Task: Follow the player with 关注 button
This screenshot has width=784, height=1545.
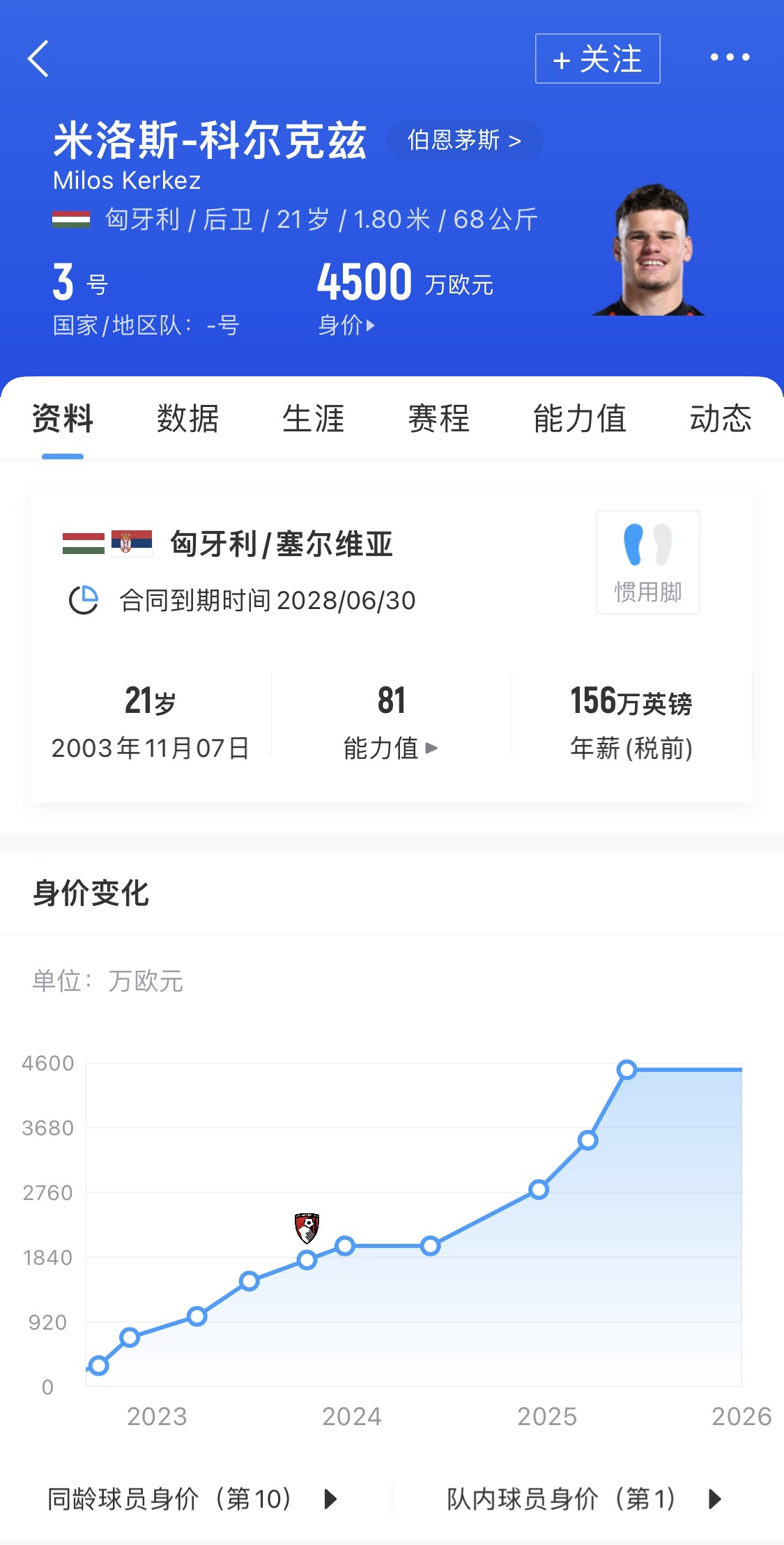Action: point(597,59)
